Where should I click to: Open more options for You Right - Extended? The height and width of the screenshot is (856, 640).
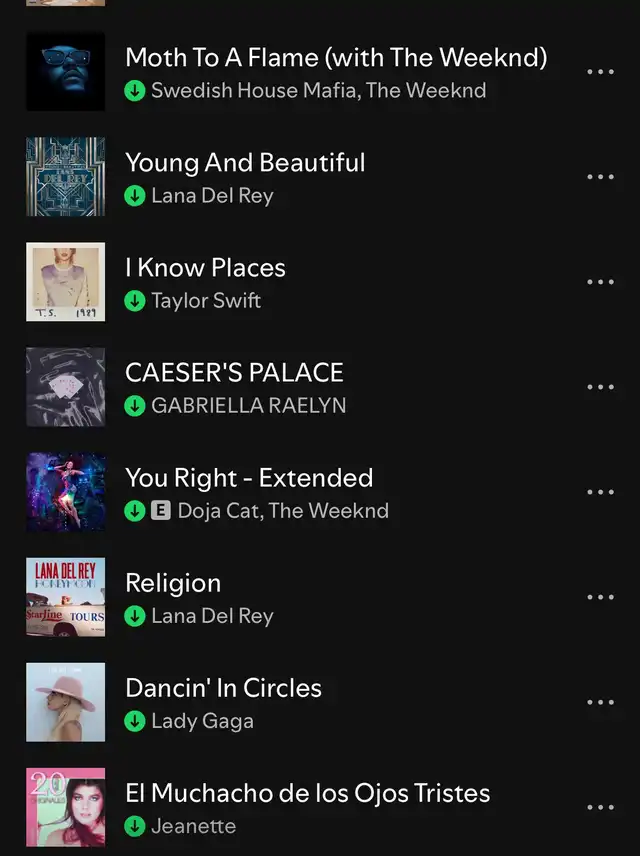[x=600, y=492]
